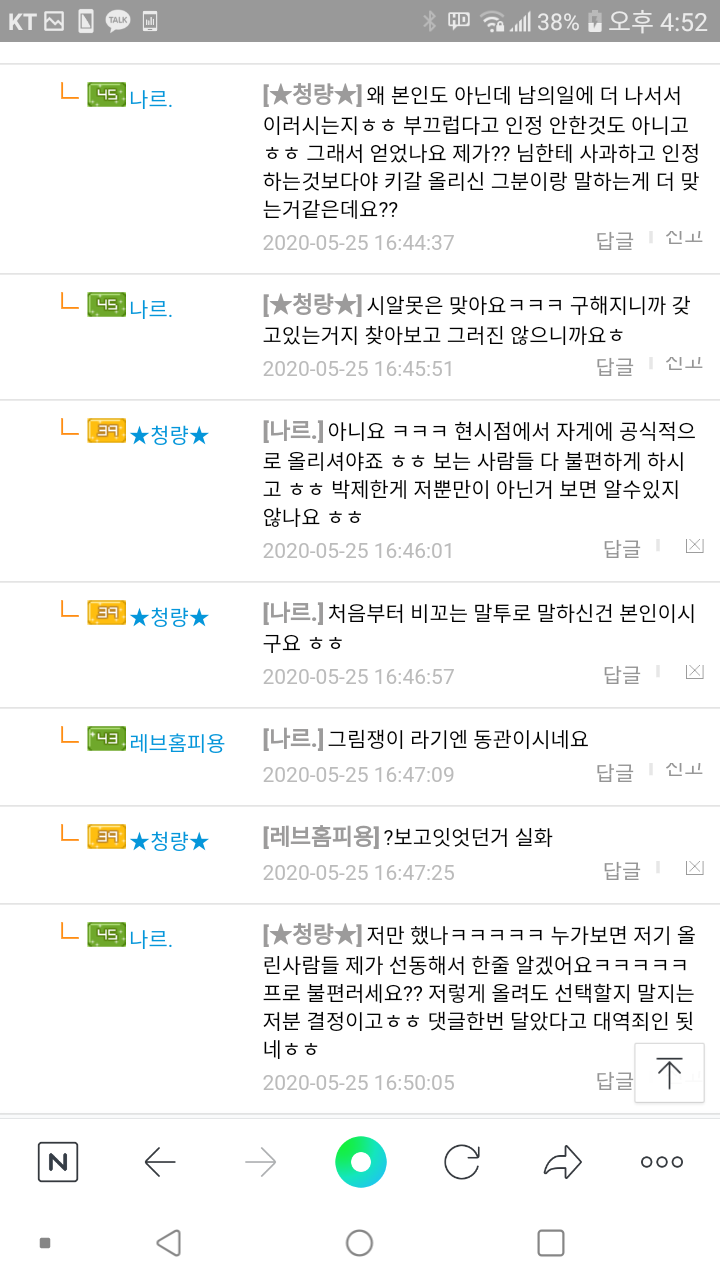Open 레브홈피용's profile name
720x1280 pixels.
click(x=177, y=742)
